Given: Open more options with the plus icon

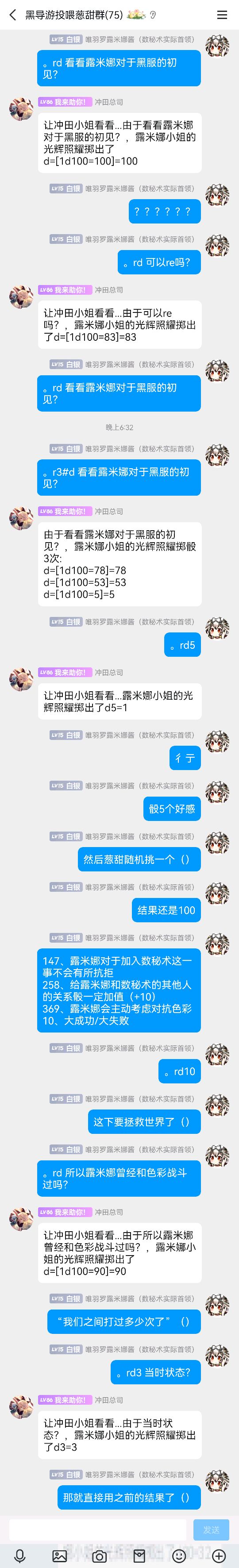Looking at the screenshot, I should tap(219, 1556).
